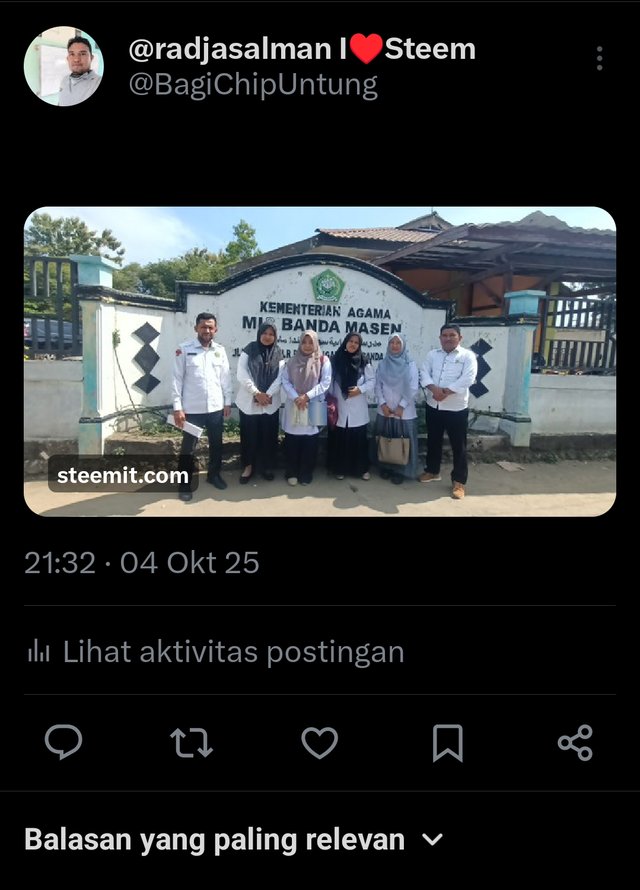The height and width of the screenshot is (890, 640).
Task: Share this post
Action: pyautogui.click(x=575, y=742)
